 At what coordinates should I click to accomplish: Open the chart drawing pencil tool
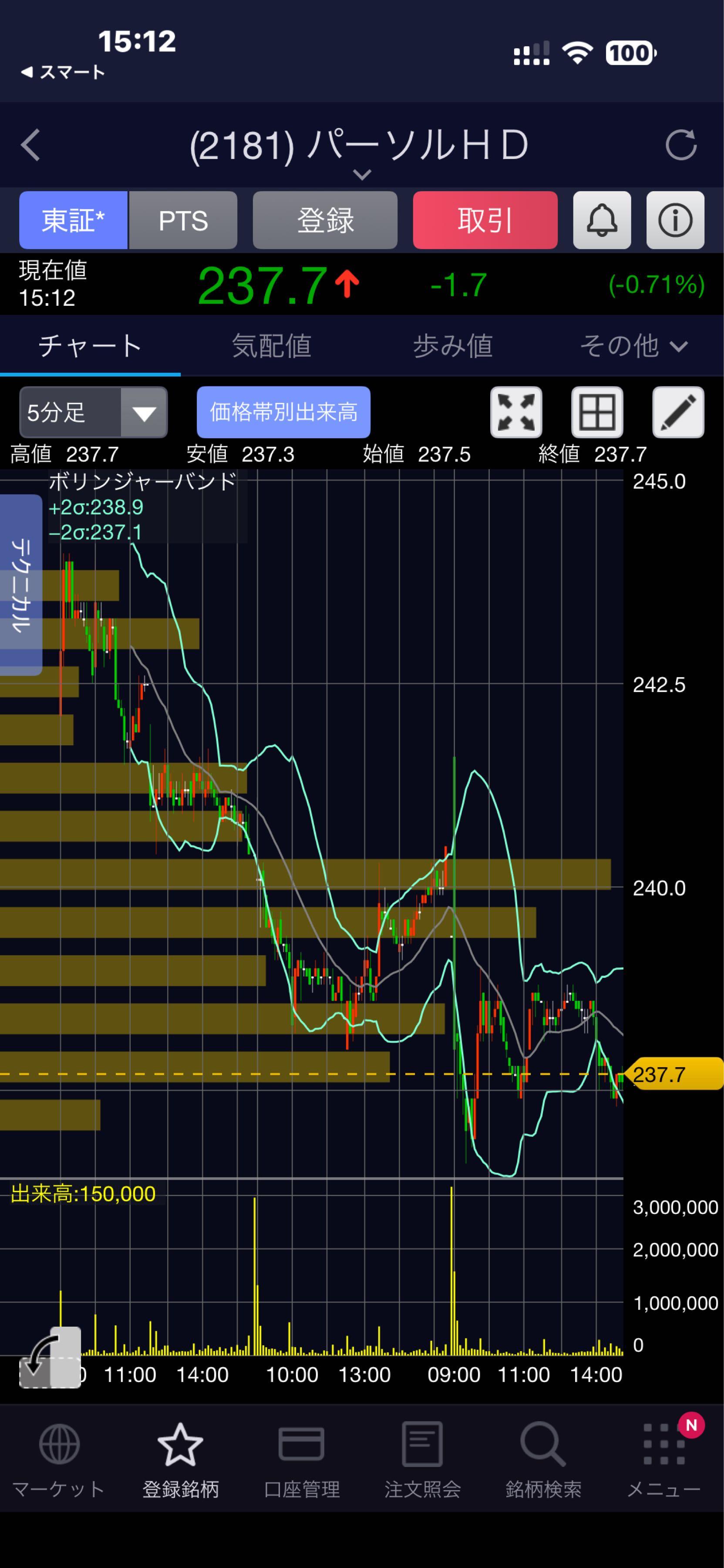point(678,412)
